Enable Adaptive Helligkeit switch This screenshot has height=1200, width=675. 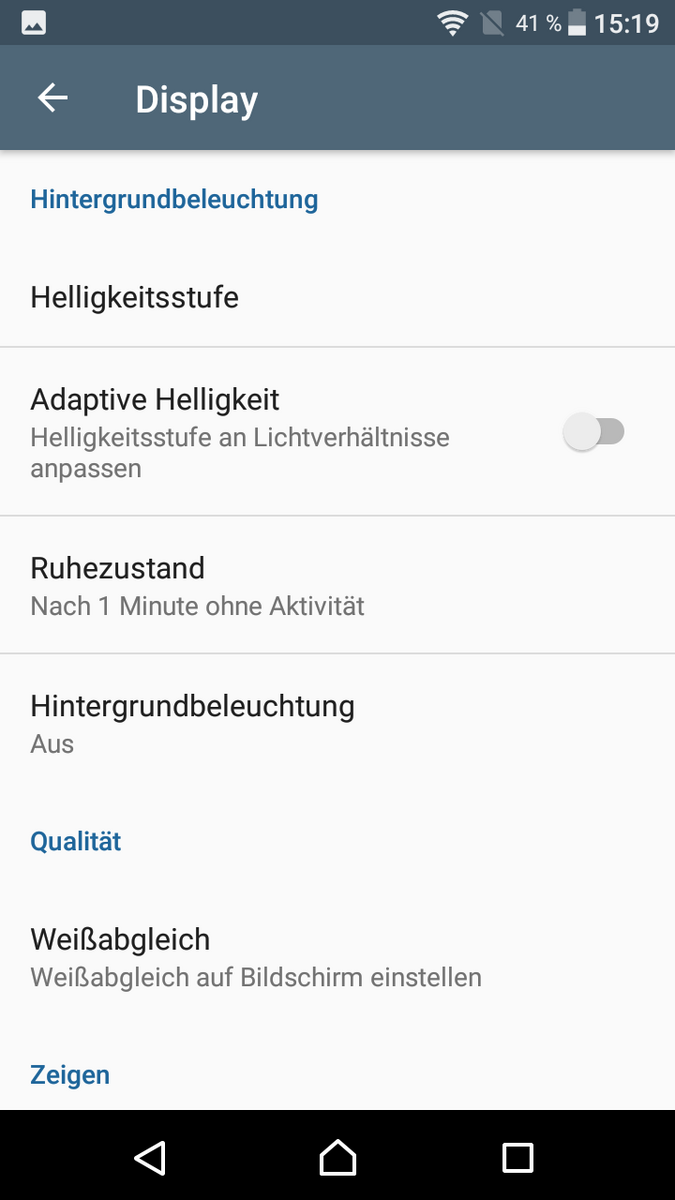click(x=594, y=433)
